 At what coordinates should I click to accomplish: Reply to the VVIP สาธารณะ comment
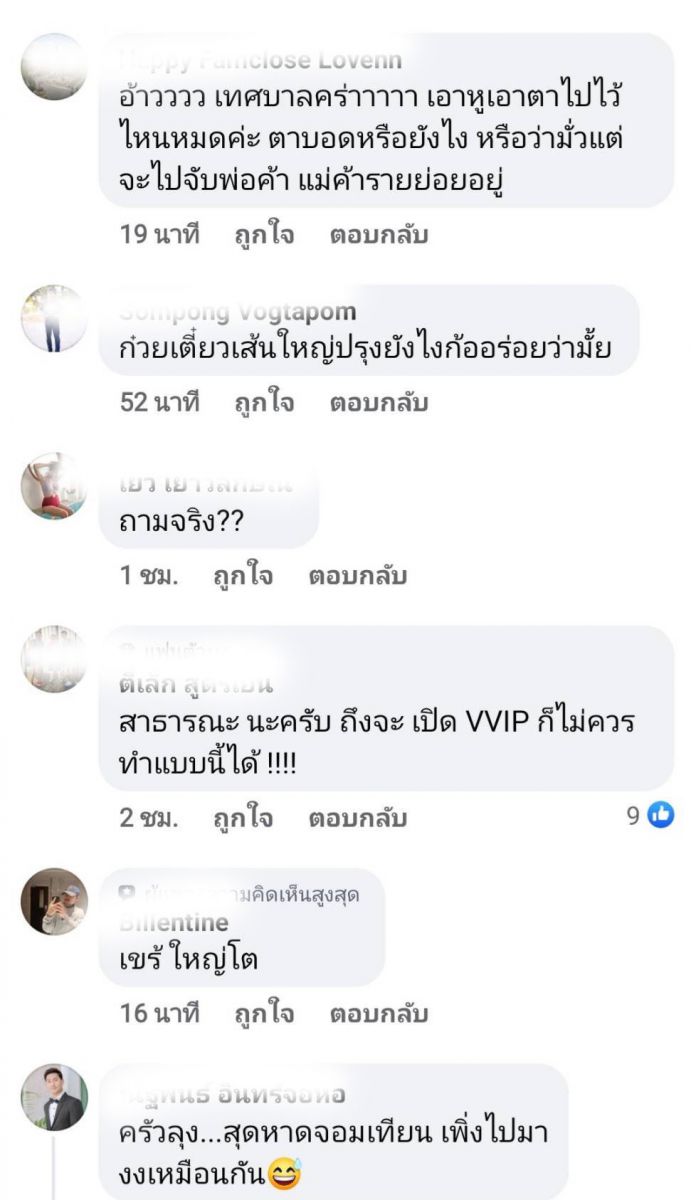357,817
